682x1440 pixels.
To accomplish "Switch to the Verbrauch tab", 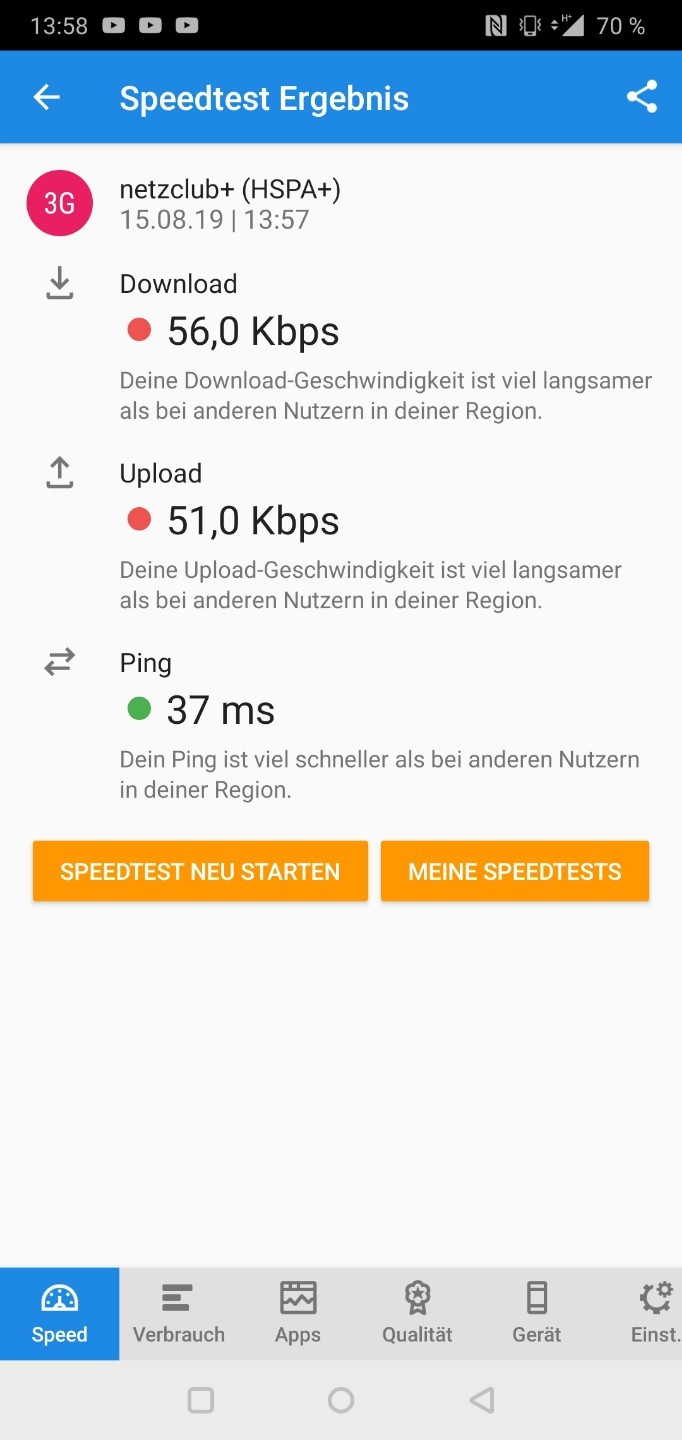I will click(x=178, y=1313).
